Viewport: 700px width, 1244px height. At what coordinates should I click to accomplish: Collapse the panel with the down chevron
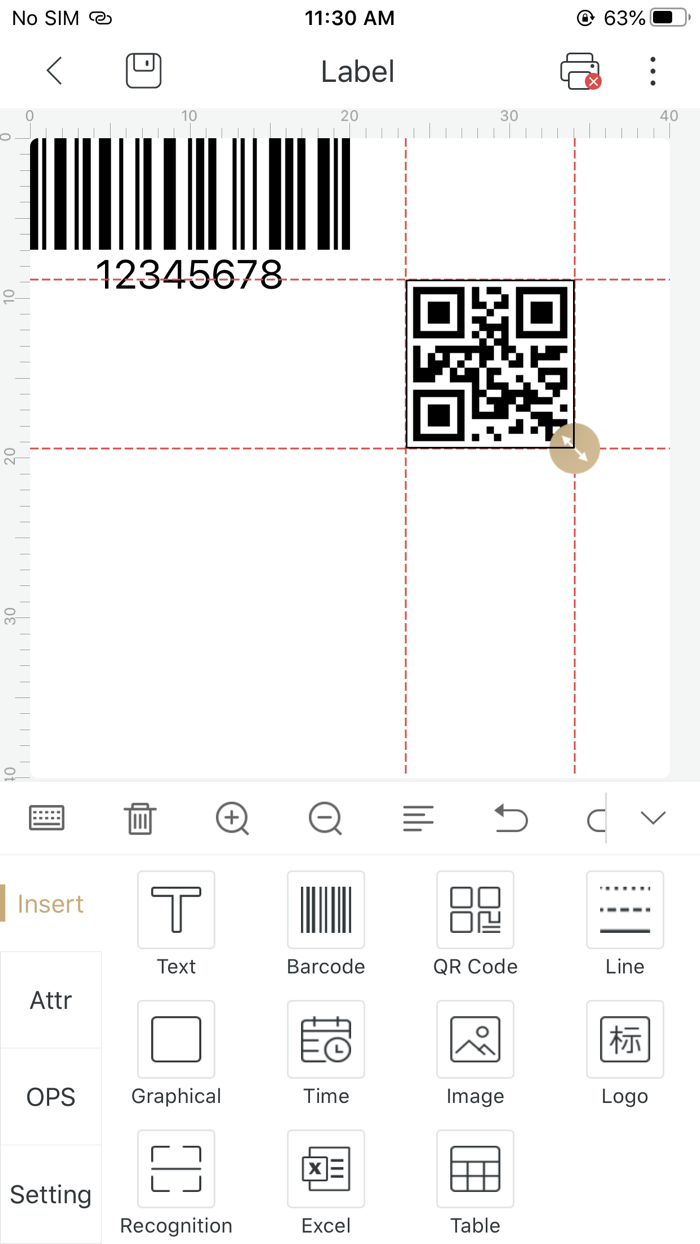(x=653, y=818)
